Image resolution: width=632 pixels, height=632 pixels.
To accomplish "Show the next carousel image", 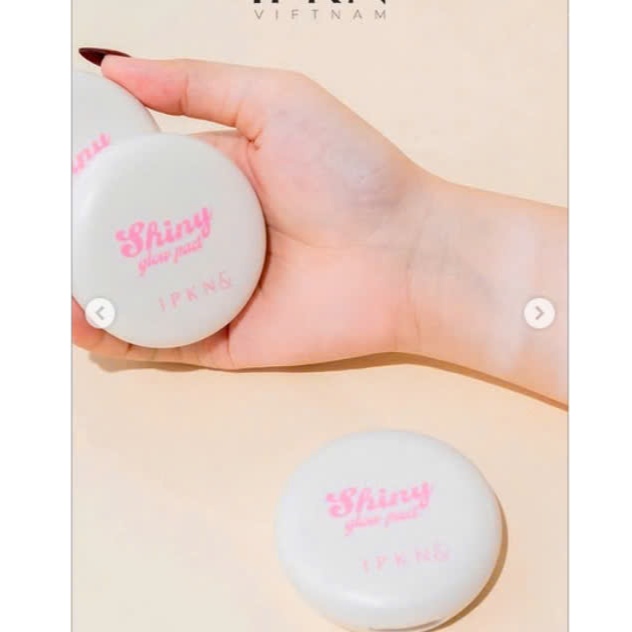I will click(539, 314).
